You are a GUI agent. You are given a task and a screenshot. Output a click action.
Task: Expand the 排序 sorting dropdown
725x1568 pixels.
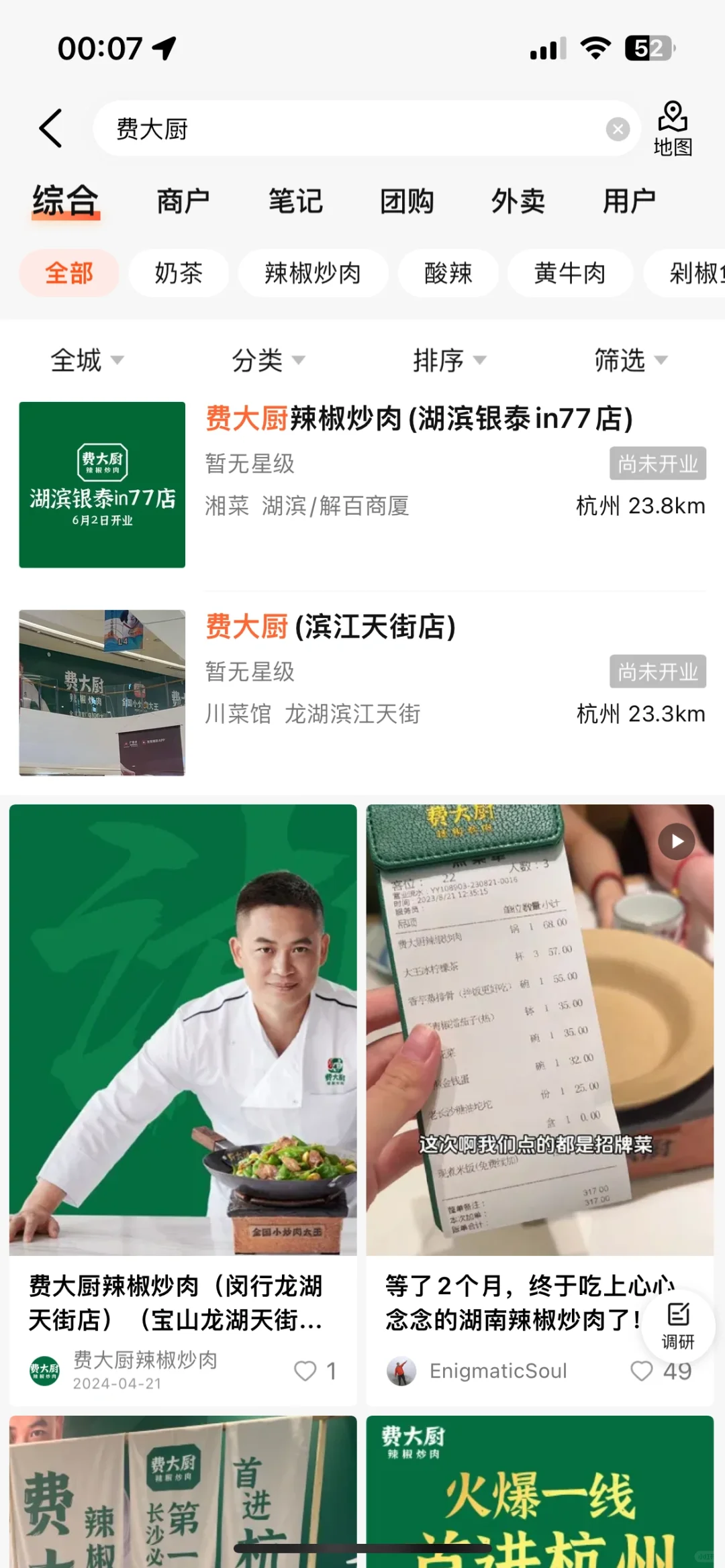(x=448, y=360)
